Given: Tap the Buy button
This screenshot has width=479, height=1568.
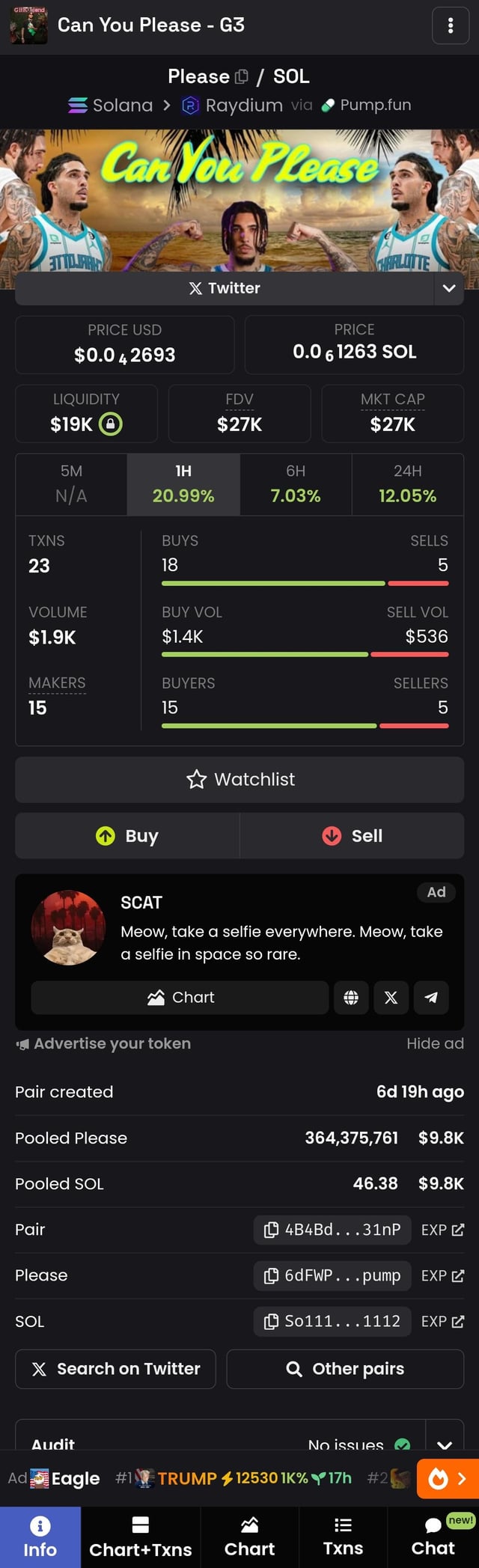Looking at the screenshot, I should (x=127, y=835).
